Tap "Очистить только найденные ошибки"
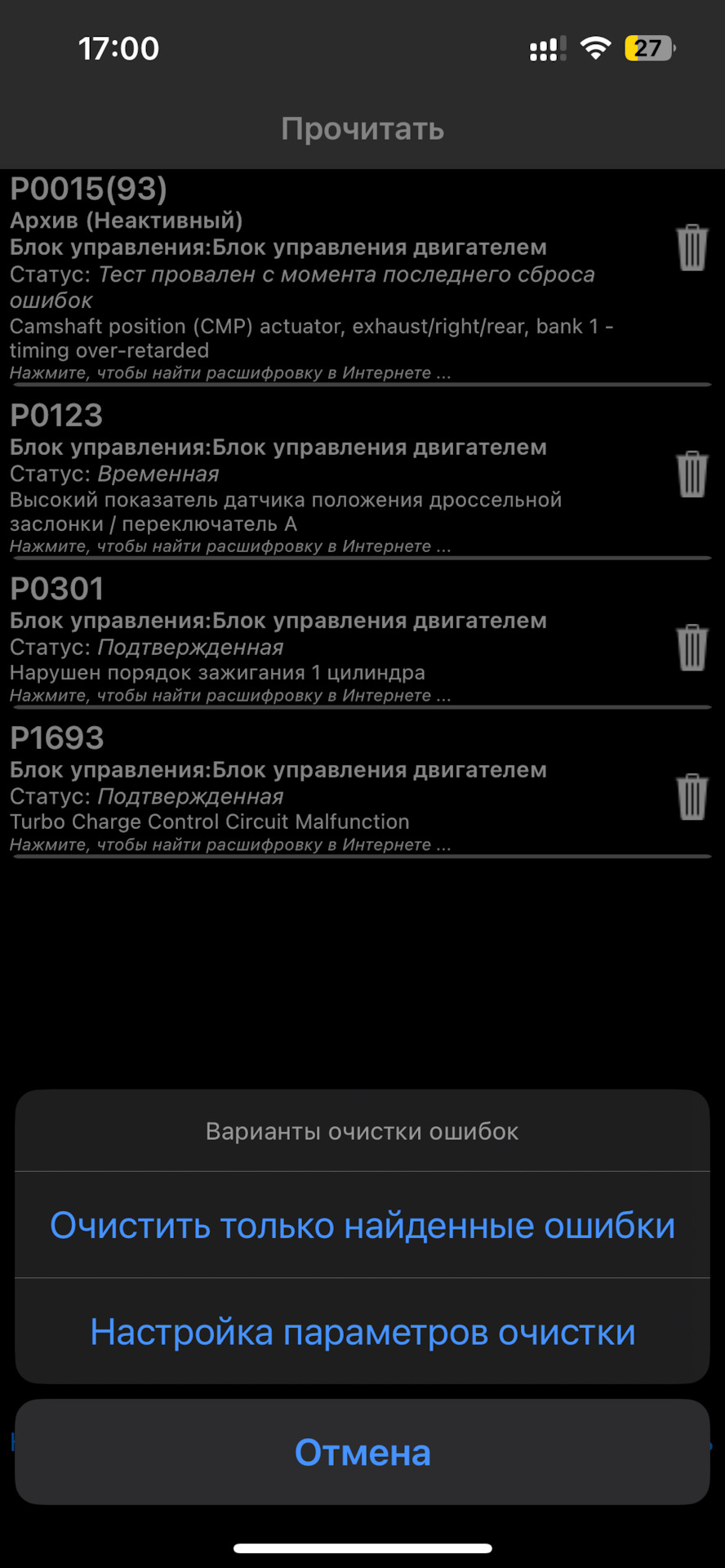 [x=362, y=1225]
